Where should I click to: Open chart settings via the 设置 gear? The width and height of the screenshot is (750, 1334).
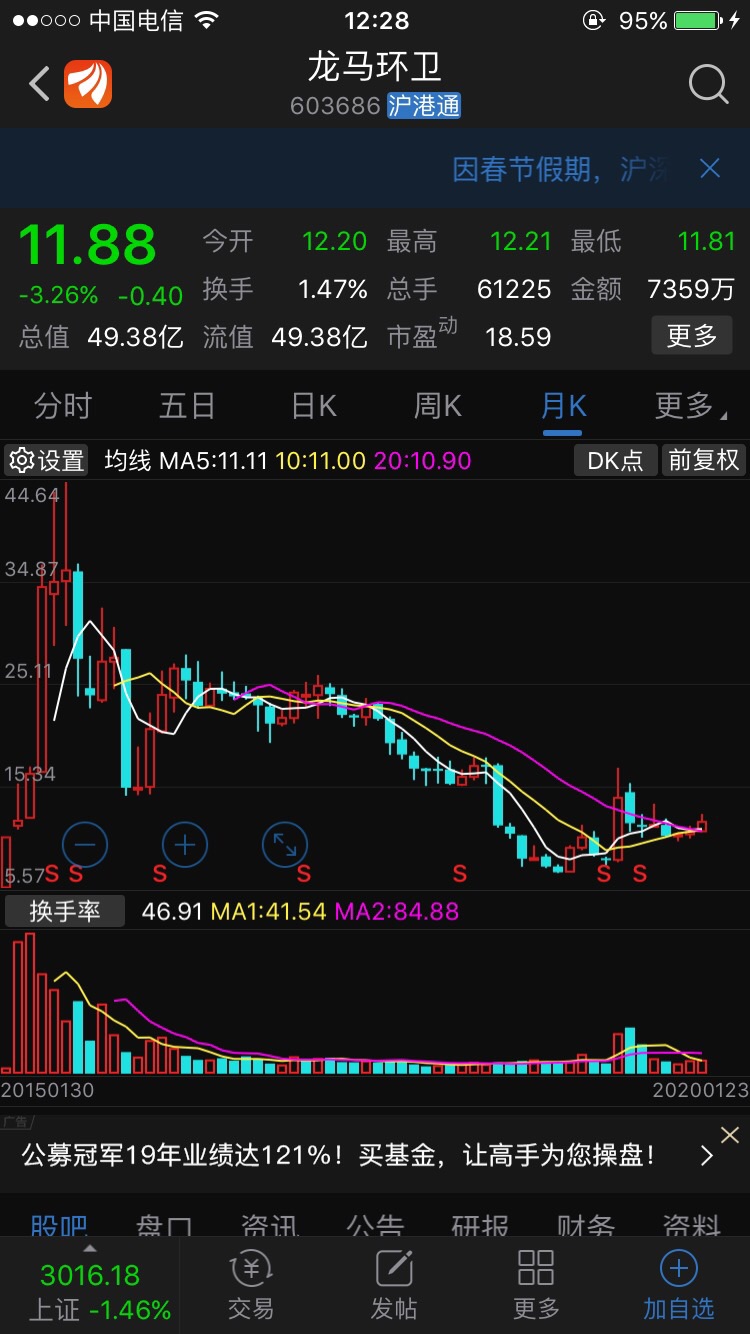tap(47, 460)
